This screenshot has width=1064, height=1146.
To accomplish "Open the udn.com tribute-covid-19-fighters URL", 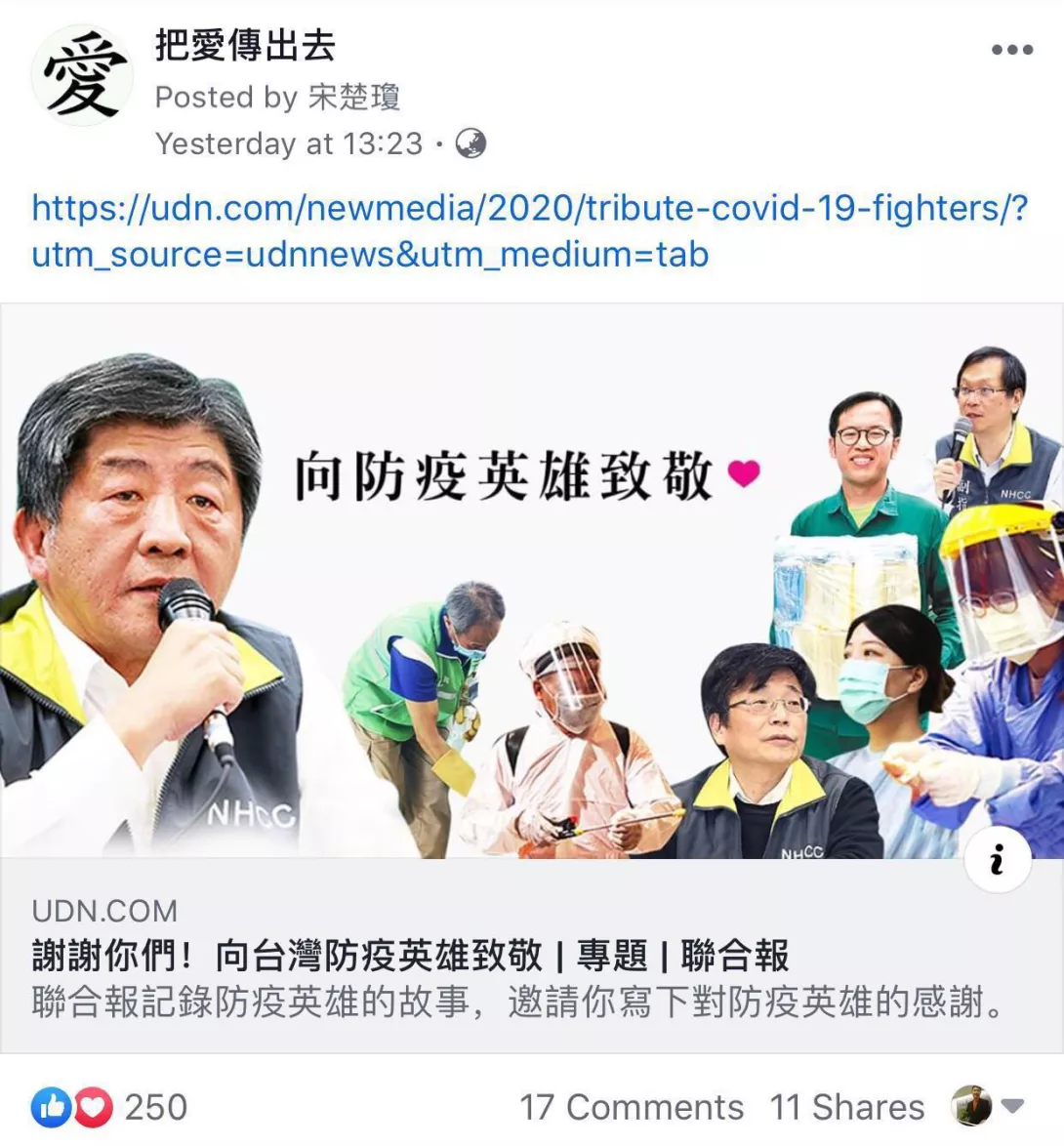I will click(528, 231).
